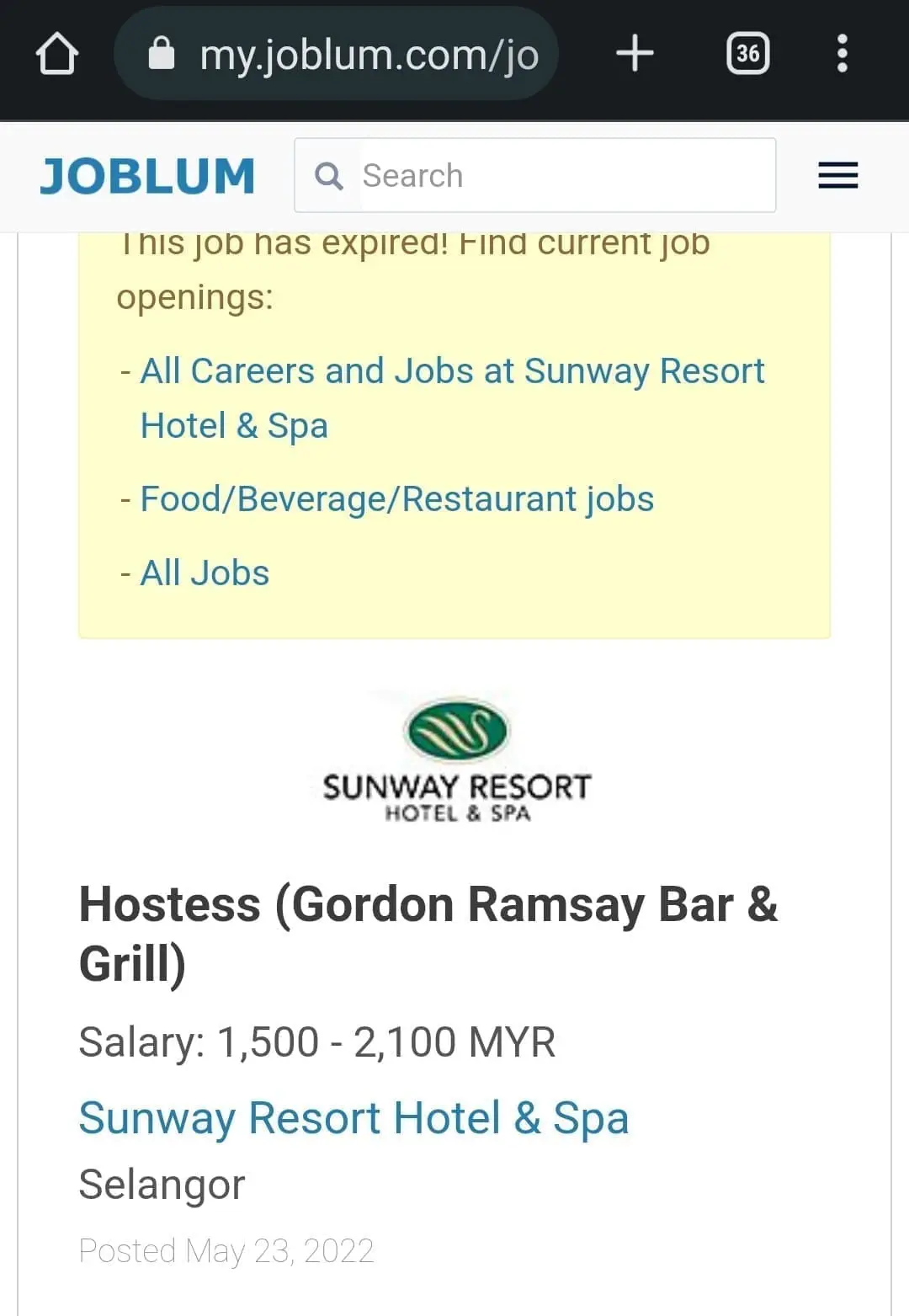Tap the JOBLUM logo to go home
The width and height of the screenshot is (909, 1316).
146,174
